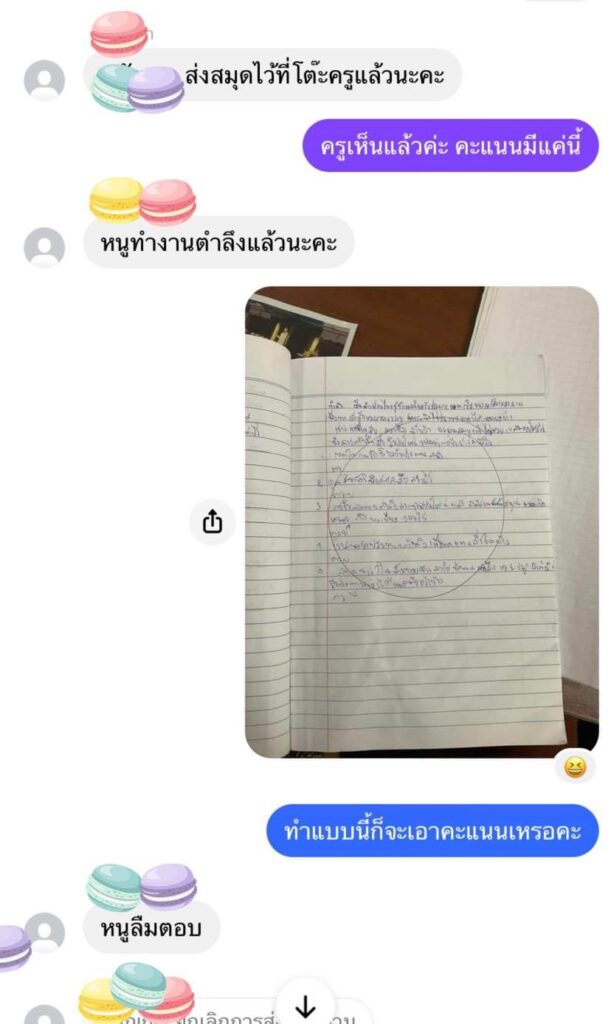Image resolution: width=611 pixels, height=1024 pixels.
Task: View the laughing reaction on the photo
Action: (x=575, y=768)
